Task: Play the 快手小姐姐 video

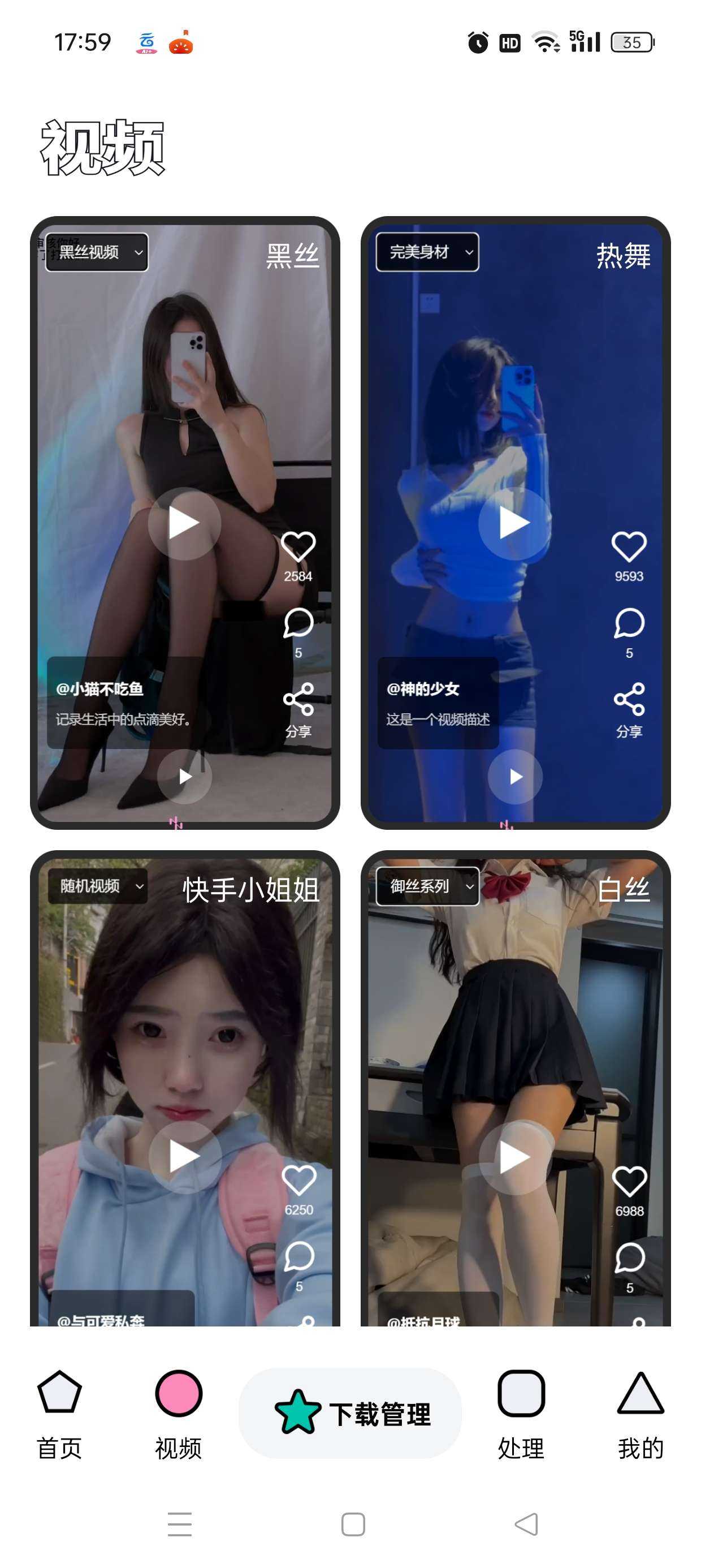Action: (x=184, y=1157)
